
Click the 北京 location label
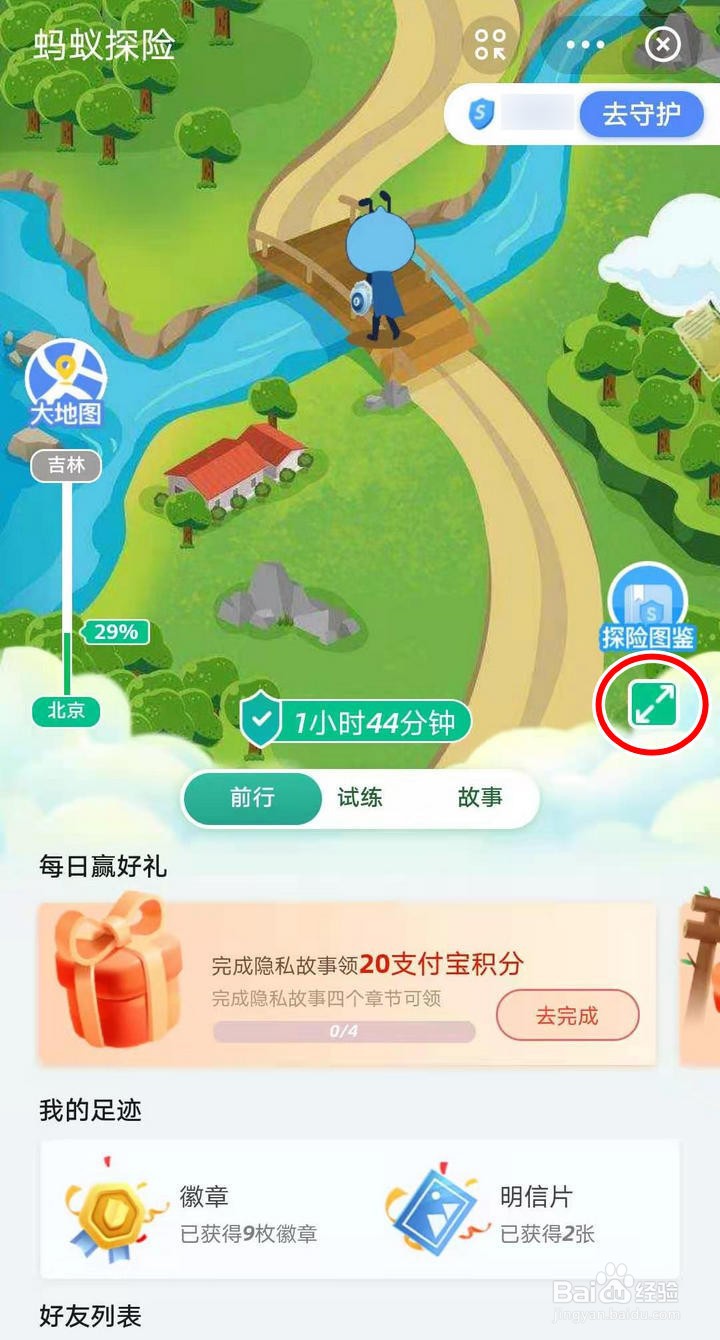coord(66,711)
